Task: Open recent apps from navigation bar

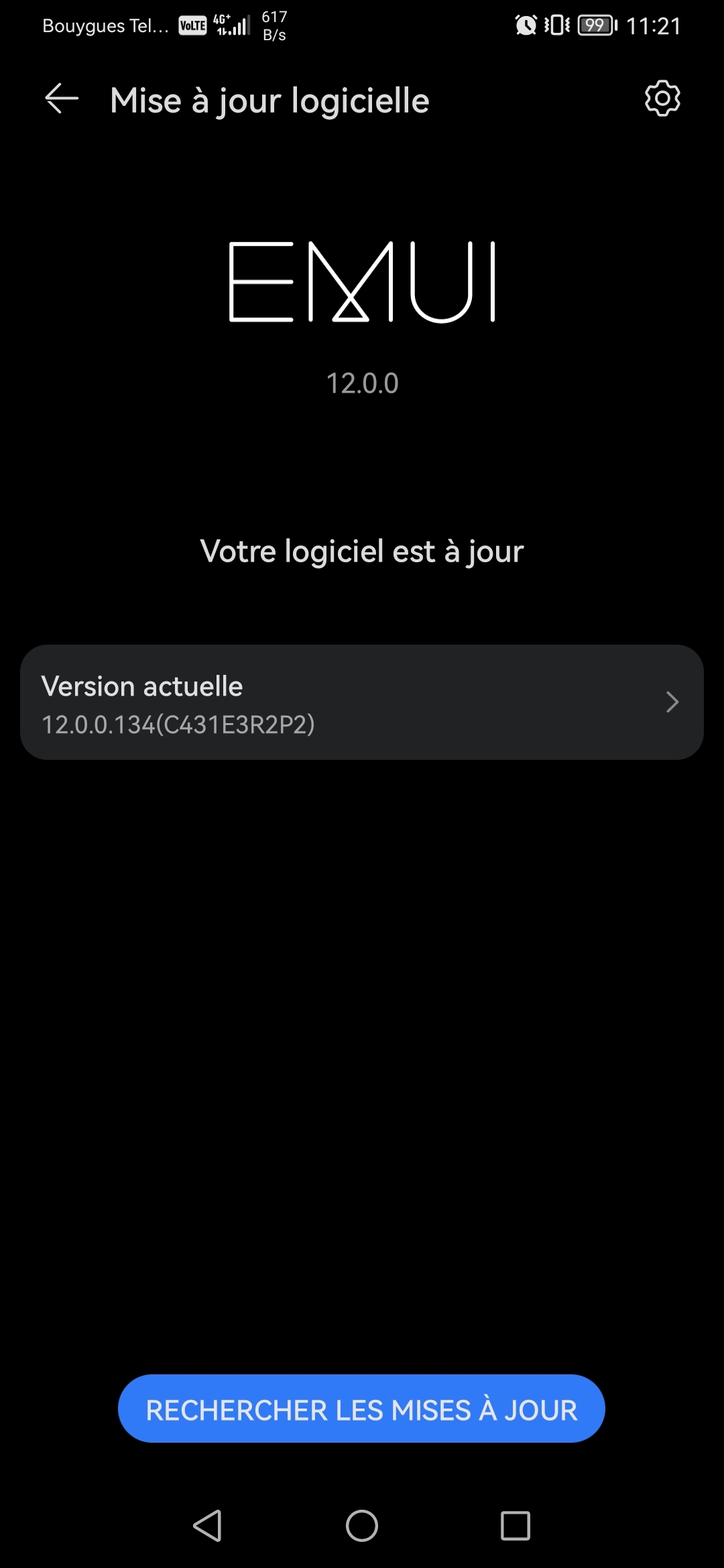Action: pyautogui.click(x=516, y=1526)
